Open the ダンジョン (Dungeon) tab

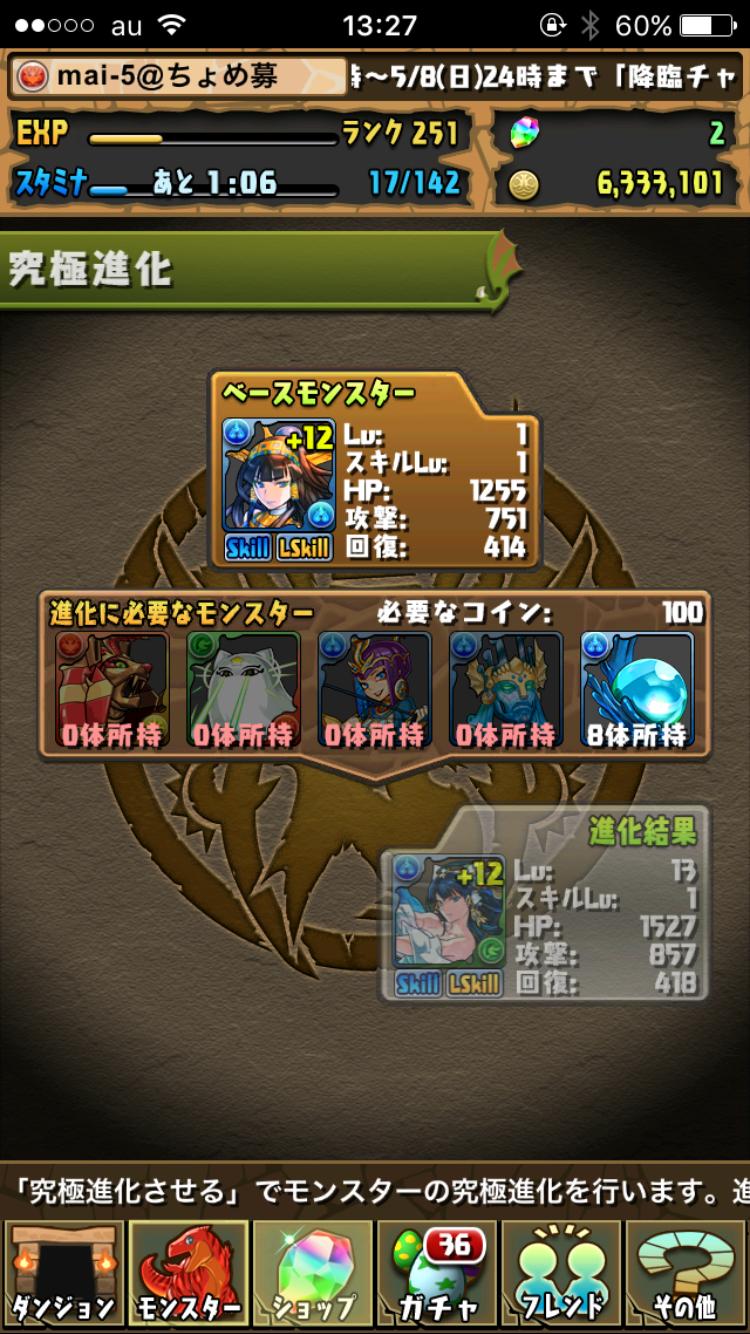[64, 1273]
